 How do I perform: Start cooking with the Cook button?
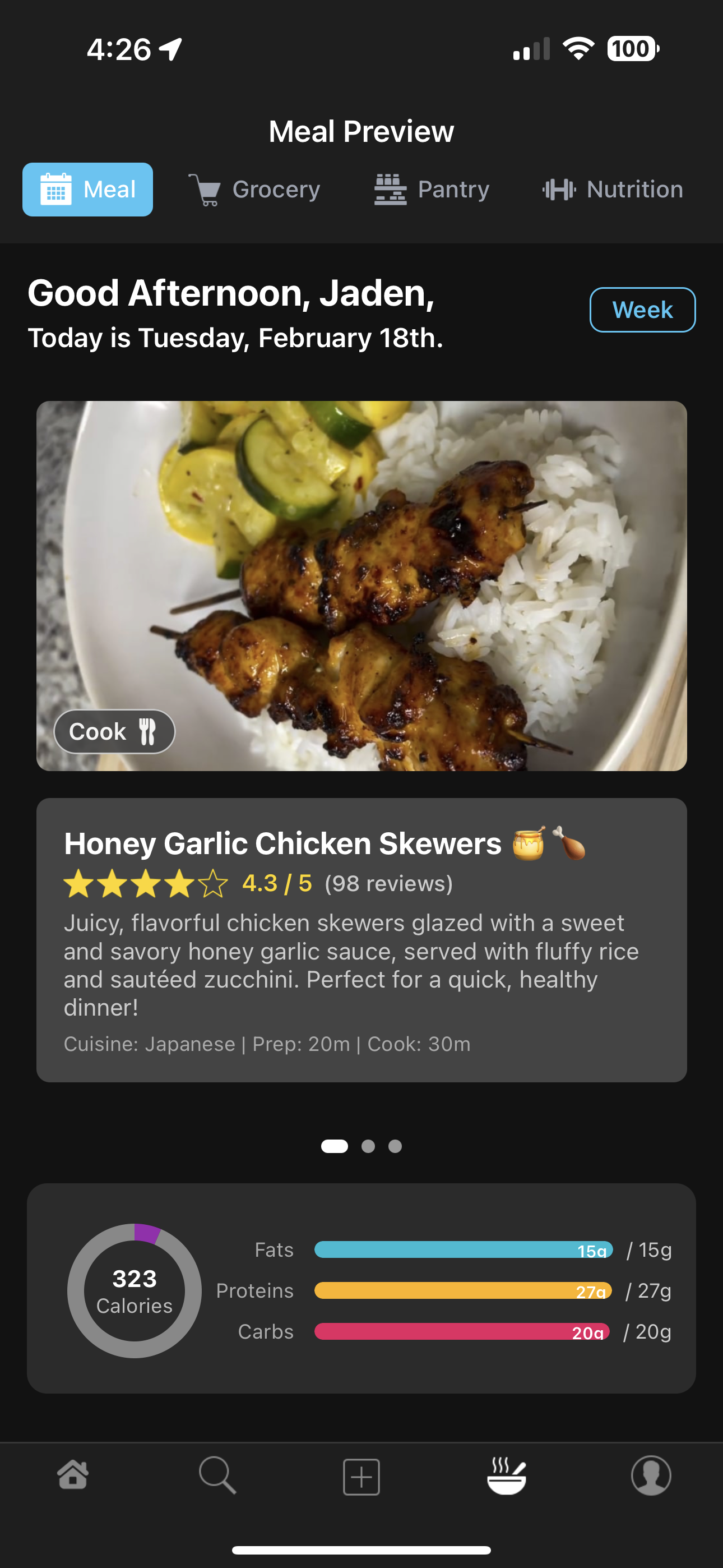(x=114, y=731)
